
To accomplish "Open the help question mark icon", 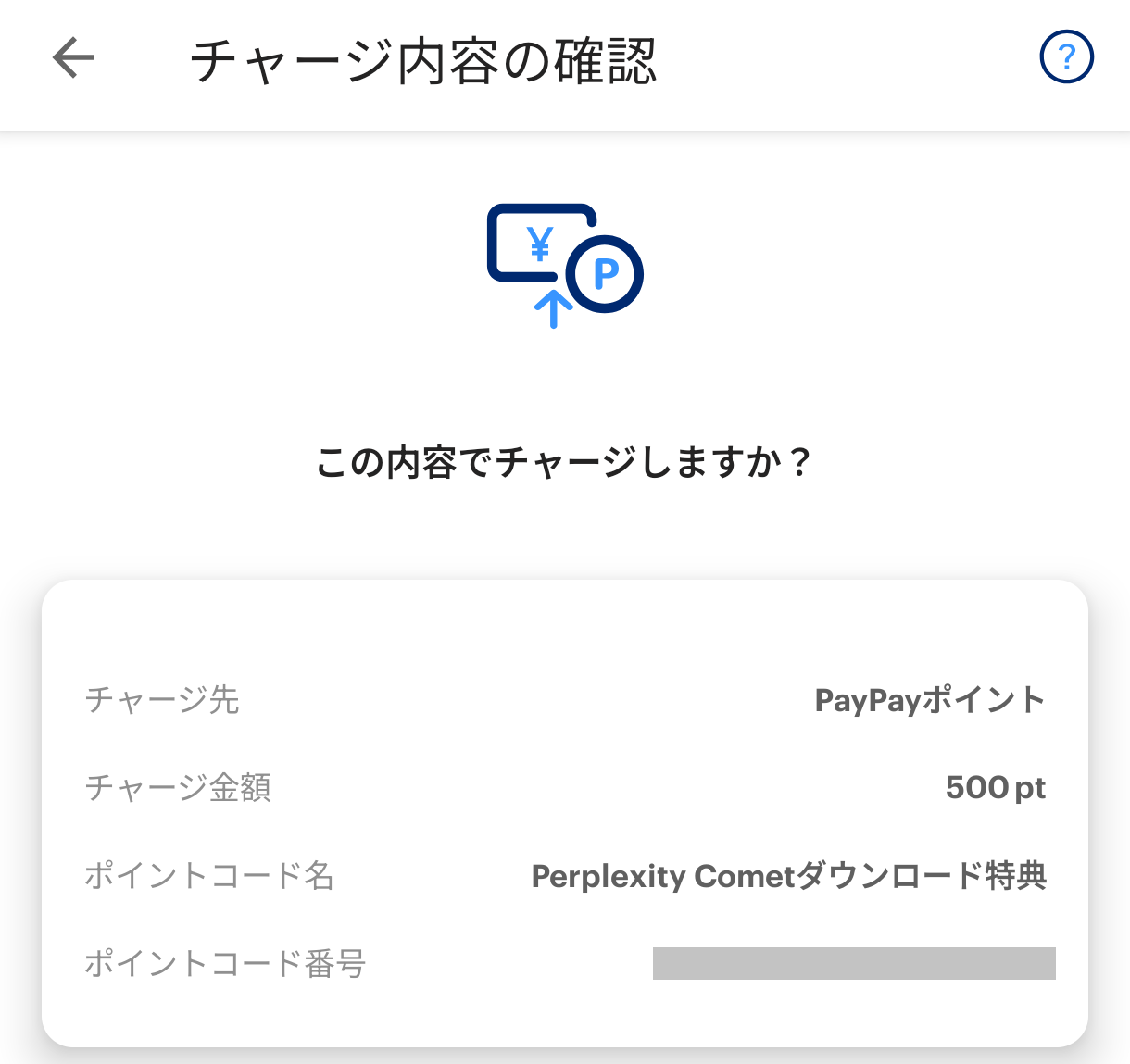I will click(x=1066, y=57).
